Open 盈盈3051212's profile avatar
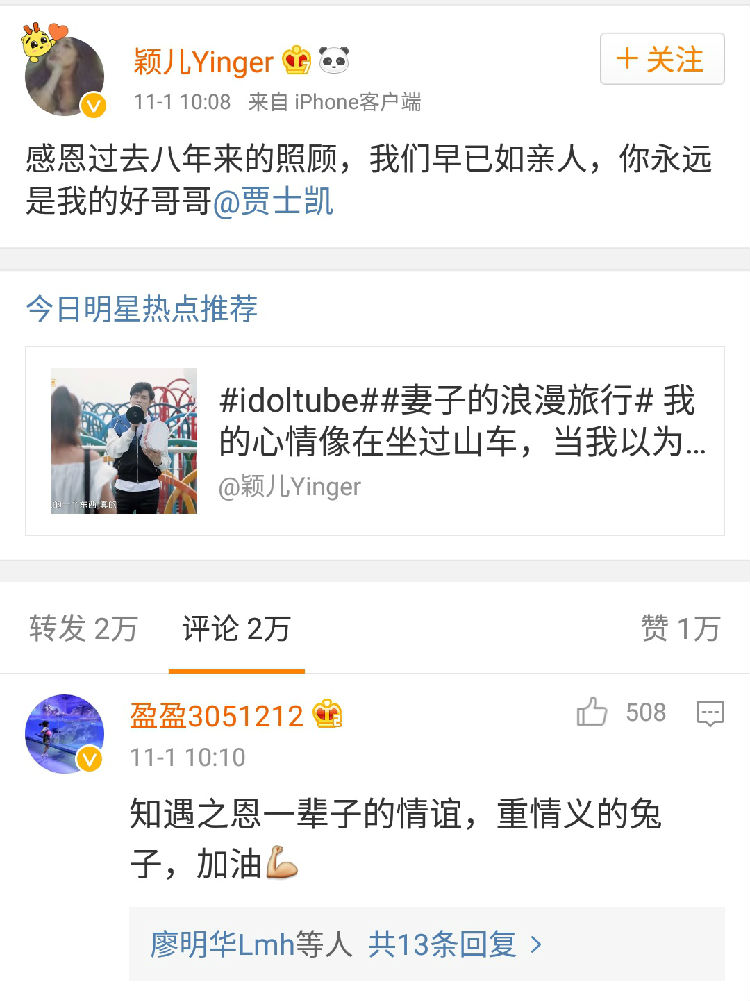This screenshot has width=750, height=1001. 64,733
